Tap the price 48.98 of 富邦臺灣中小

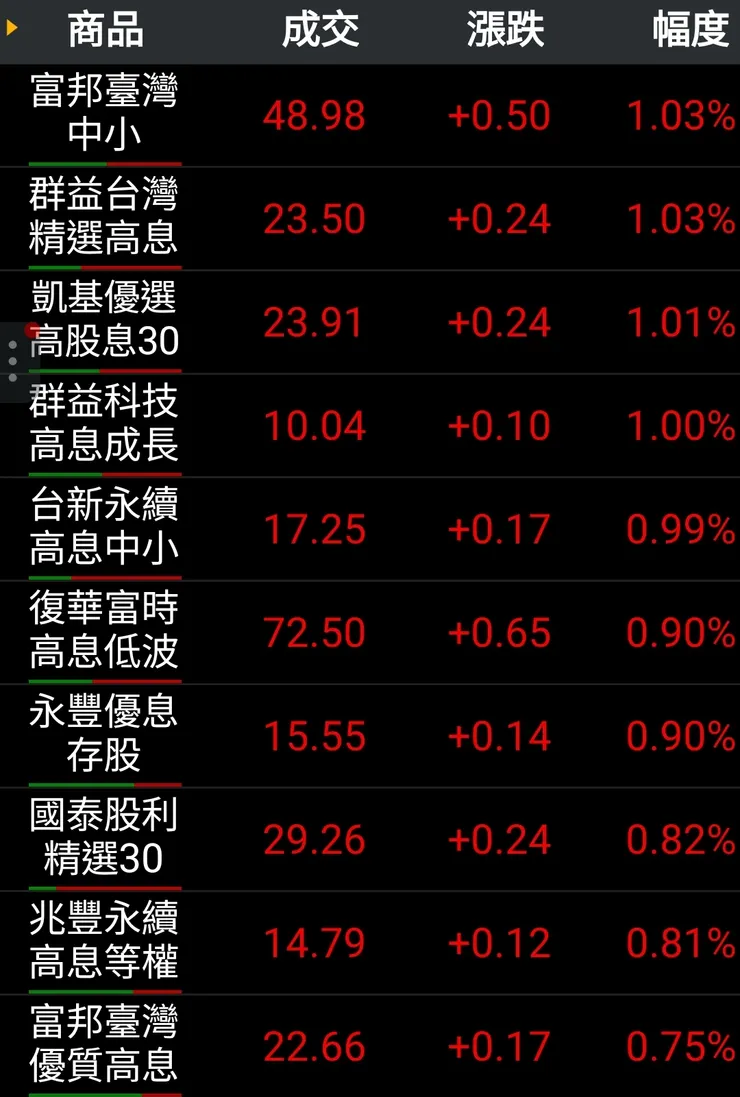(x=313, y=117)
